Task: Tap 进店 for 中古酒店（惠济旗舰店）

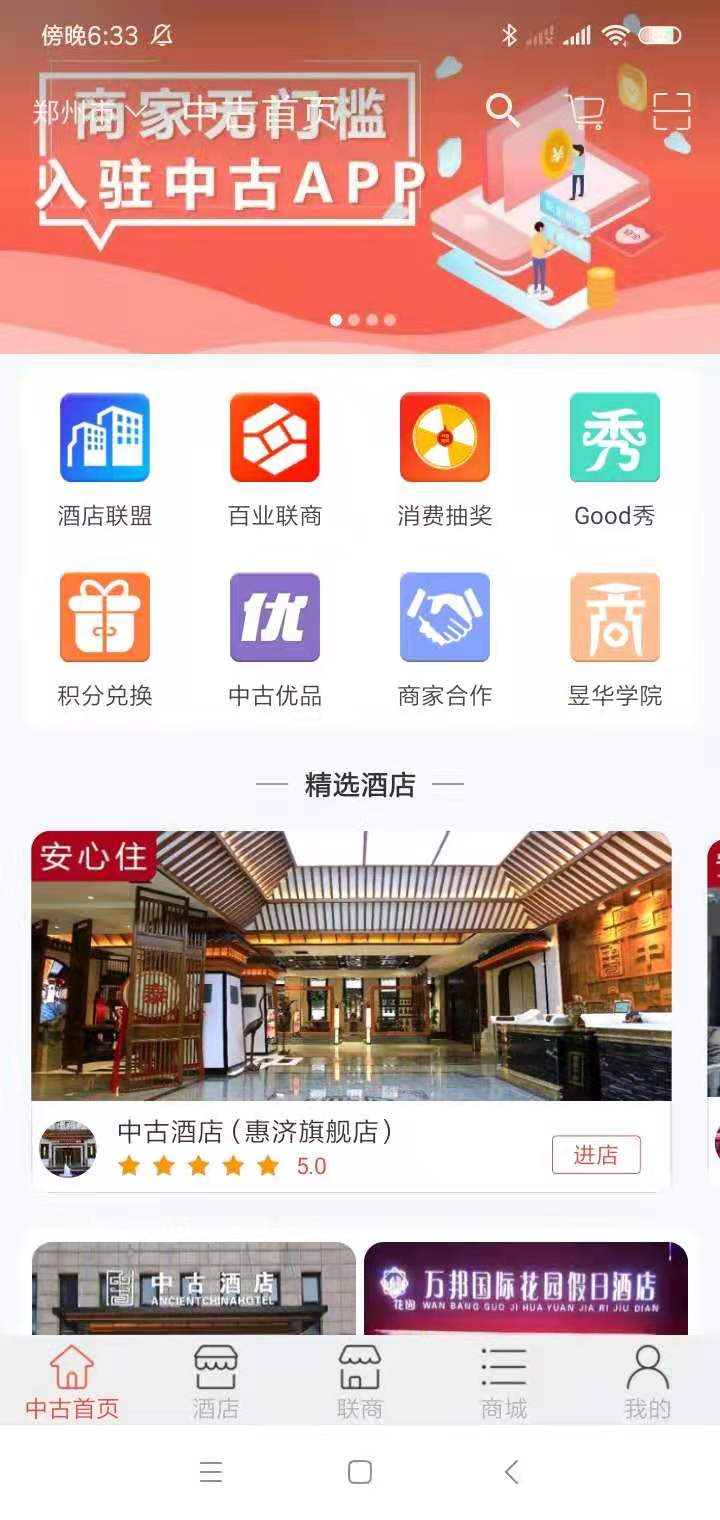Action: pos(596,1155)
